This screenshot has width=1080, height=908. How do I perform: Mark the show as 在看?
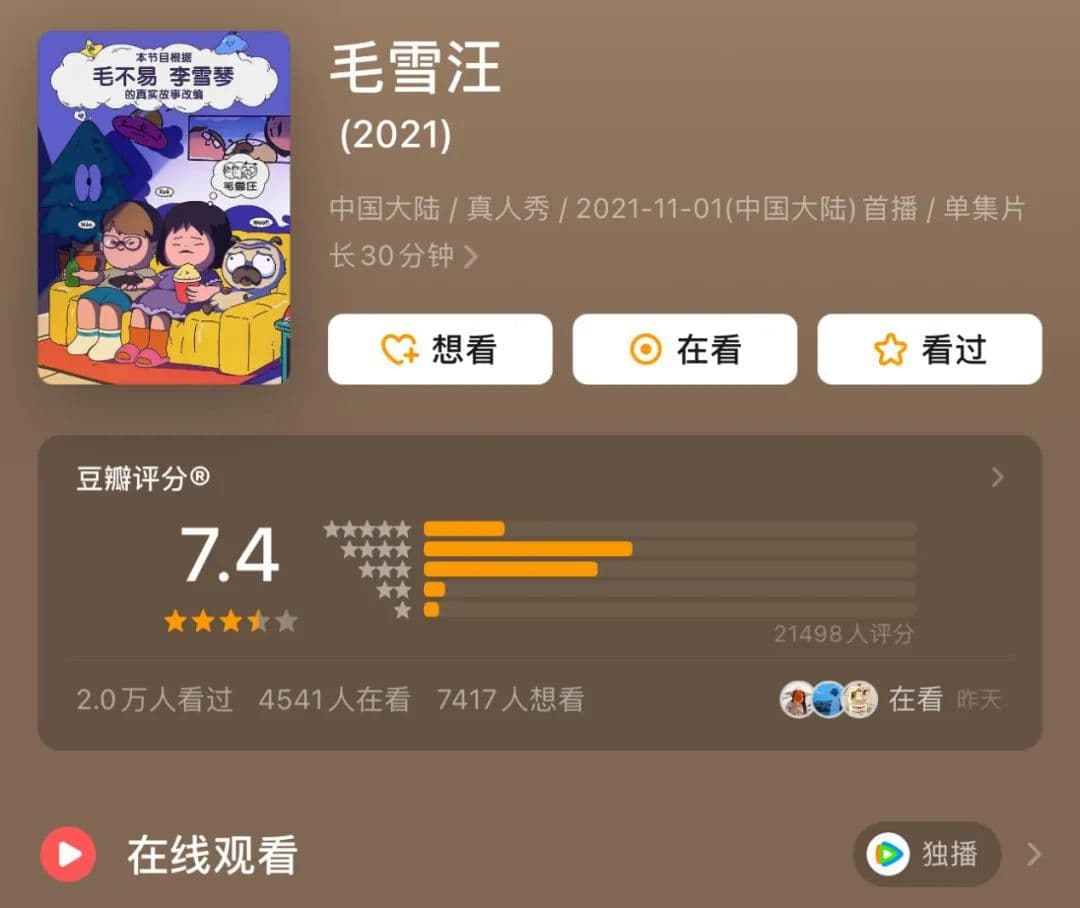coord(684,349)
